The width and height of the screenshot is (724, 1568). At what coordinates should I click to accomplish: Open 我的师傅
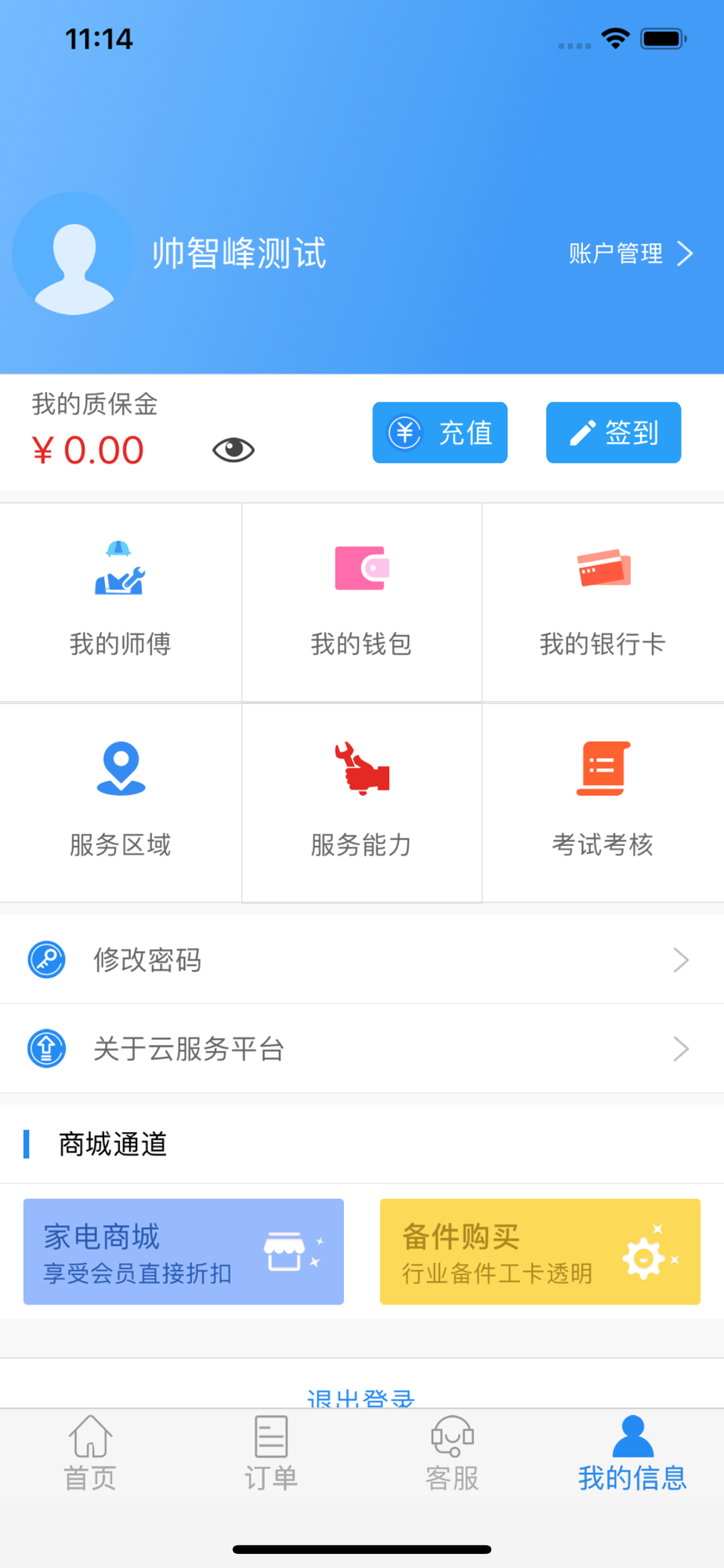tap(121, 602)
